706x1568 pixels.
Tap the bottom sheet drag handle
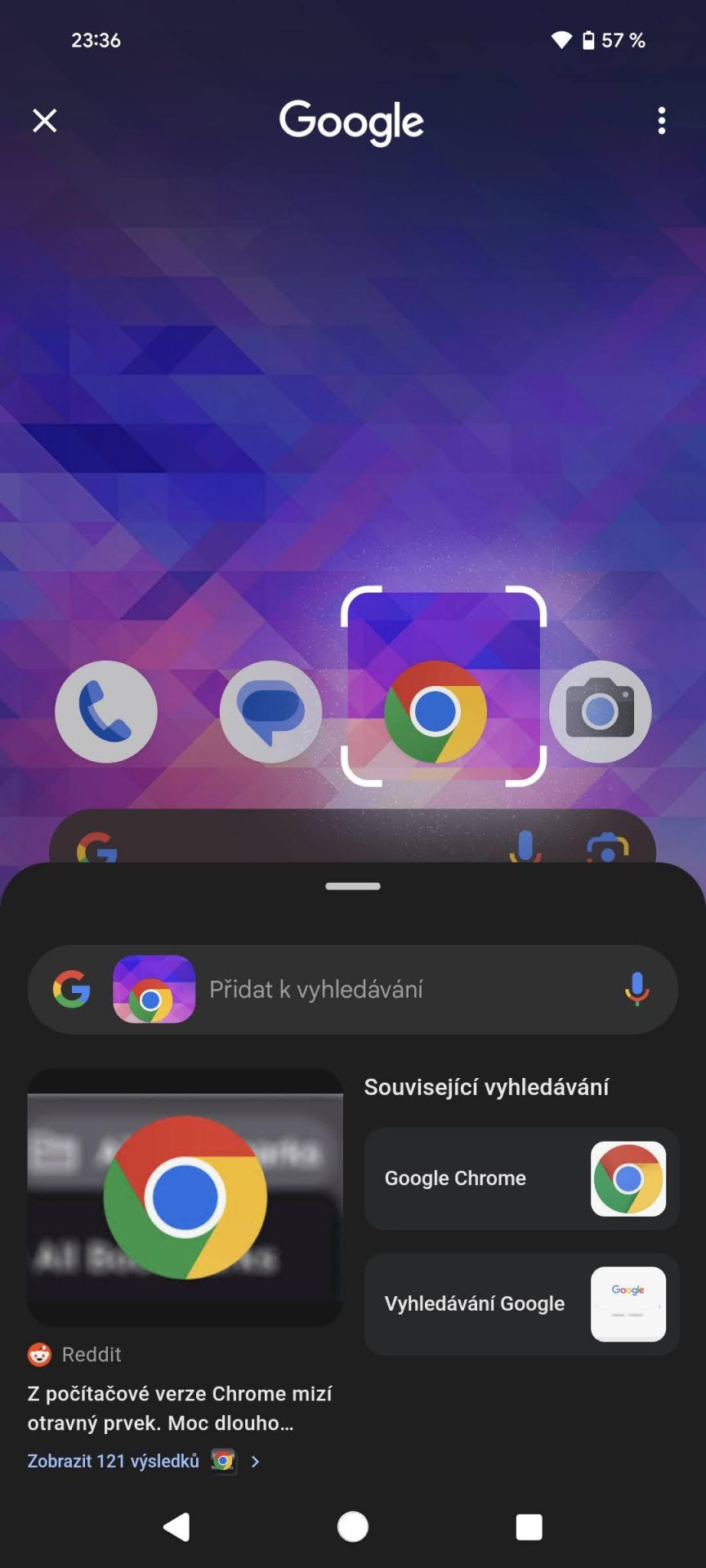(353, 886)
